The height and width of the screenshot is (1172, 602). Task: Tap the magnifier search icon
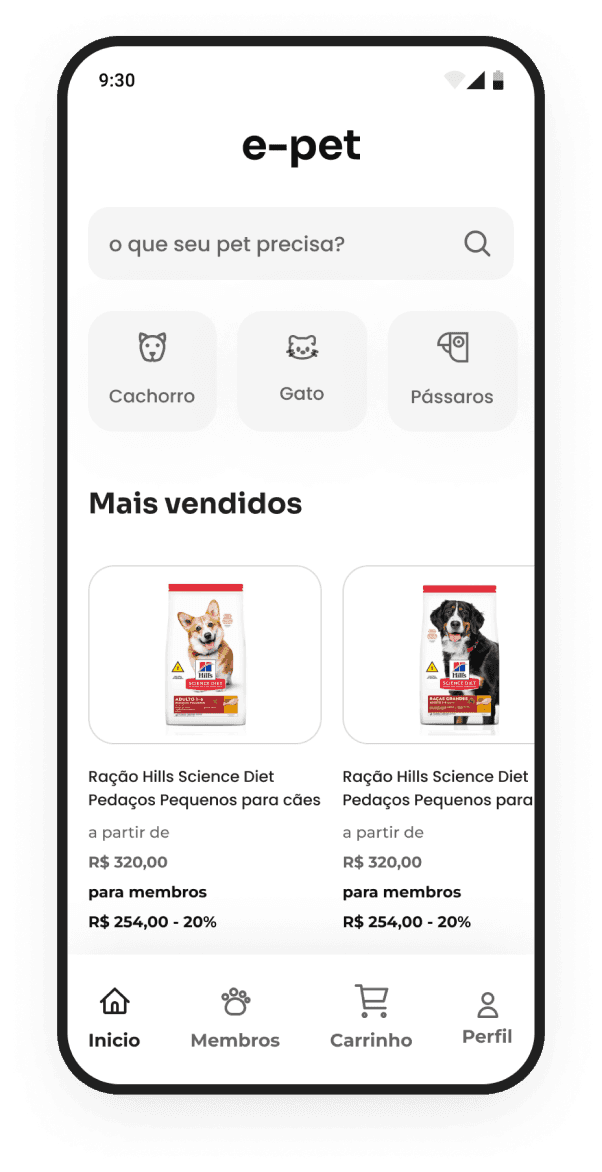477,244
